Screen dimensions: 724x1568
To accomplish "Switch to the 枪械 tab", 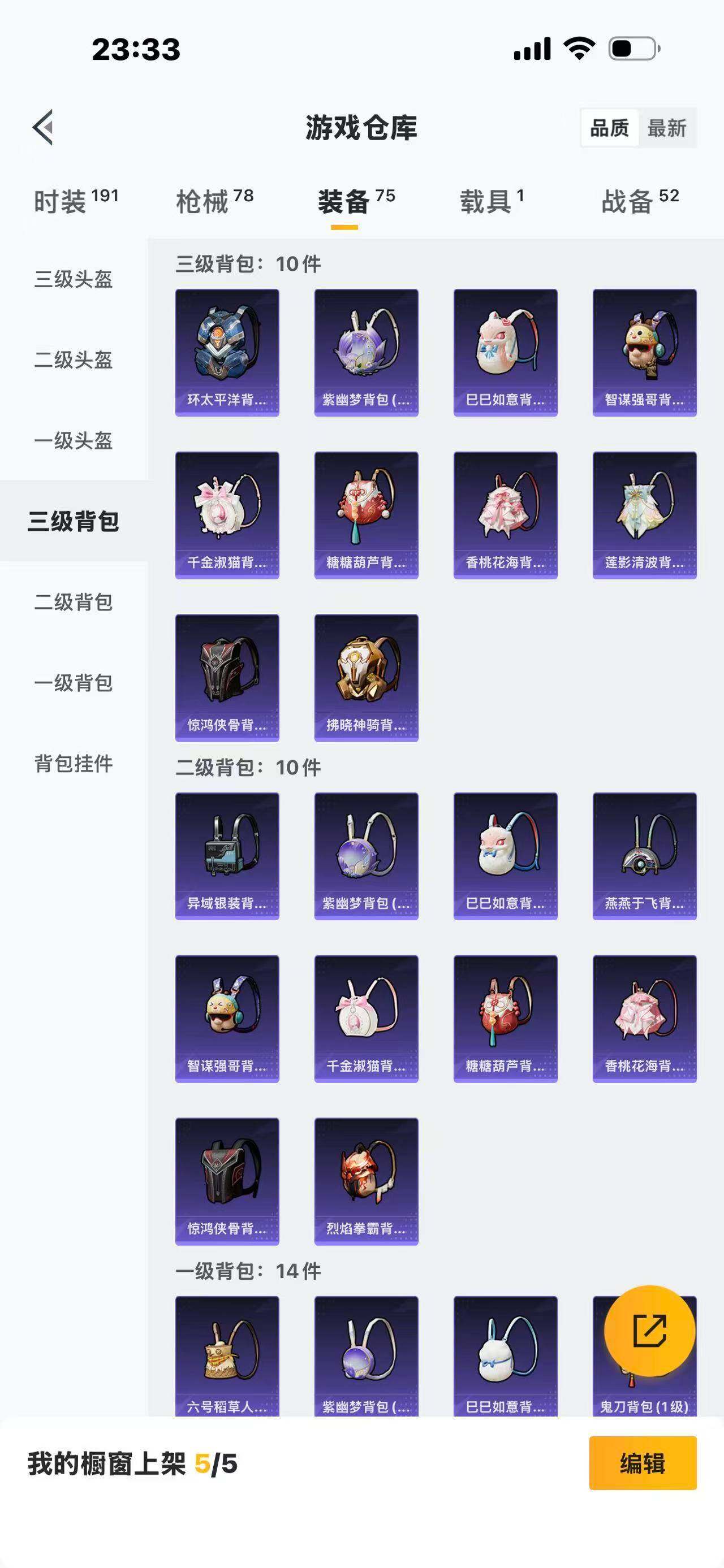I will coord(214,201).
